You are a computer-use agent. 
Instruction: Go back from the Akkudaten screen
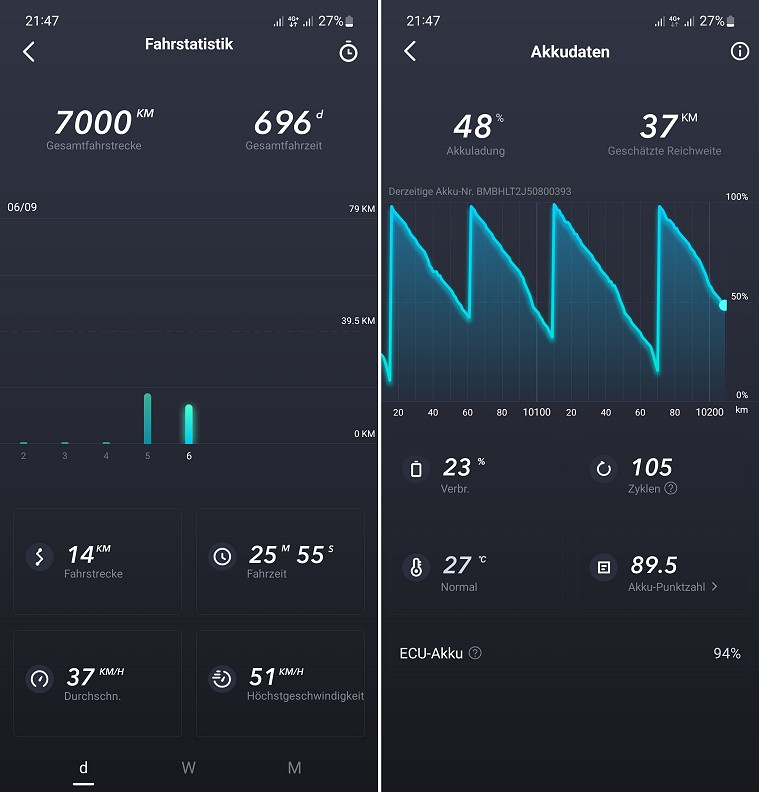410,51
